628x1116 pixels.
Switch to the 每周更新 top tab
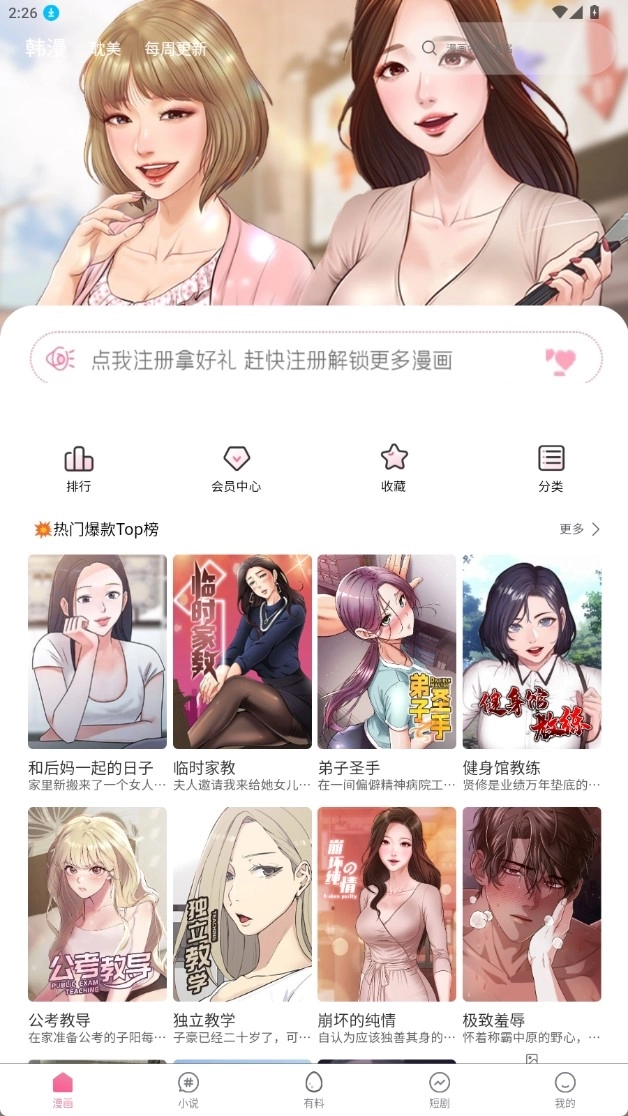pos(175,48)
